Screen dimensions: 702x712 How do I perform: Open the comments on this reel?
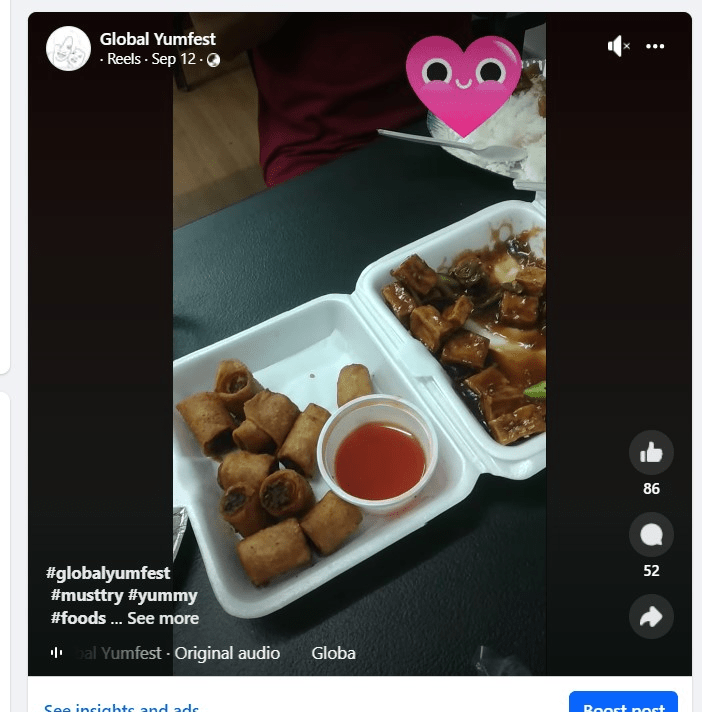coord(651,536)
